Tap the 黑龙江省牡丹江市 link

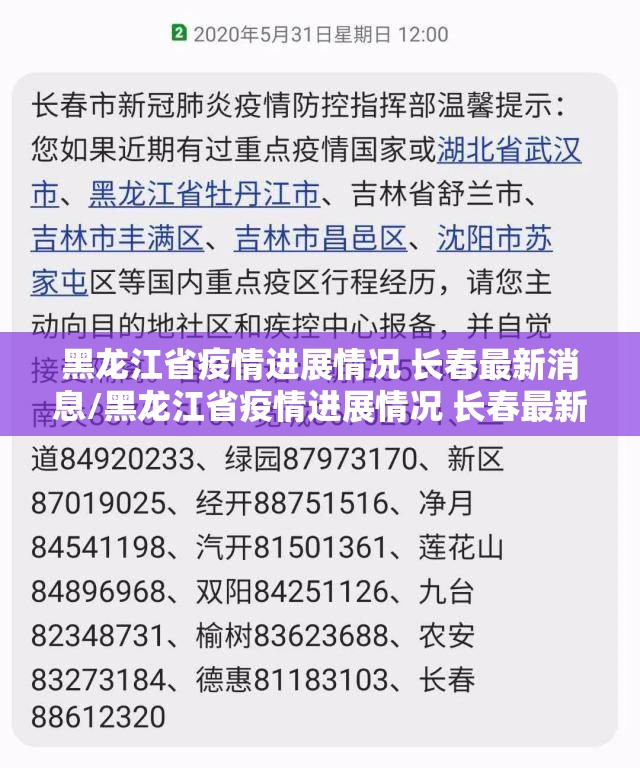click(204, 194)
